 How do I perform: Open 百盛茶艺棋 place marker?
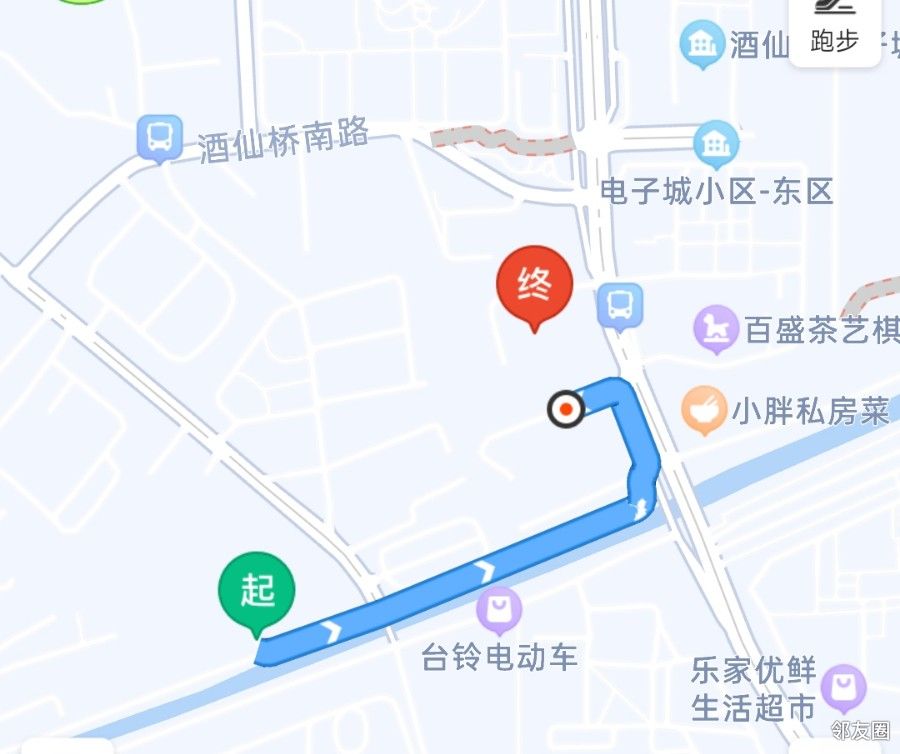717,329
